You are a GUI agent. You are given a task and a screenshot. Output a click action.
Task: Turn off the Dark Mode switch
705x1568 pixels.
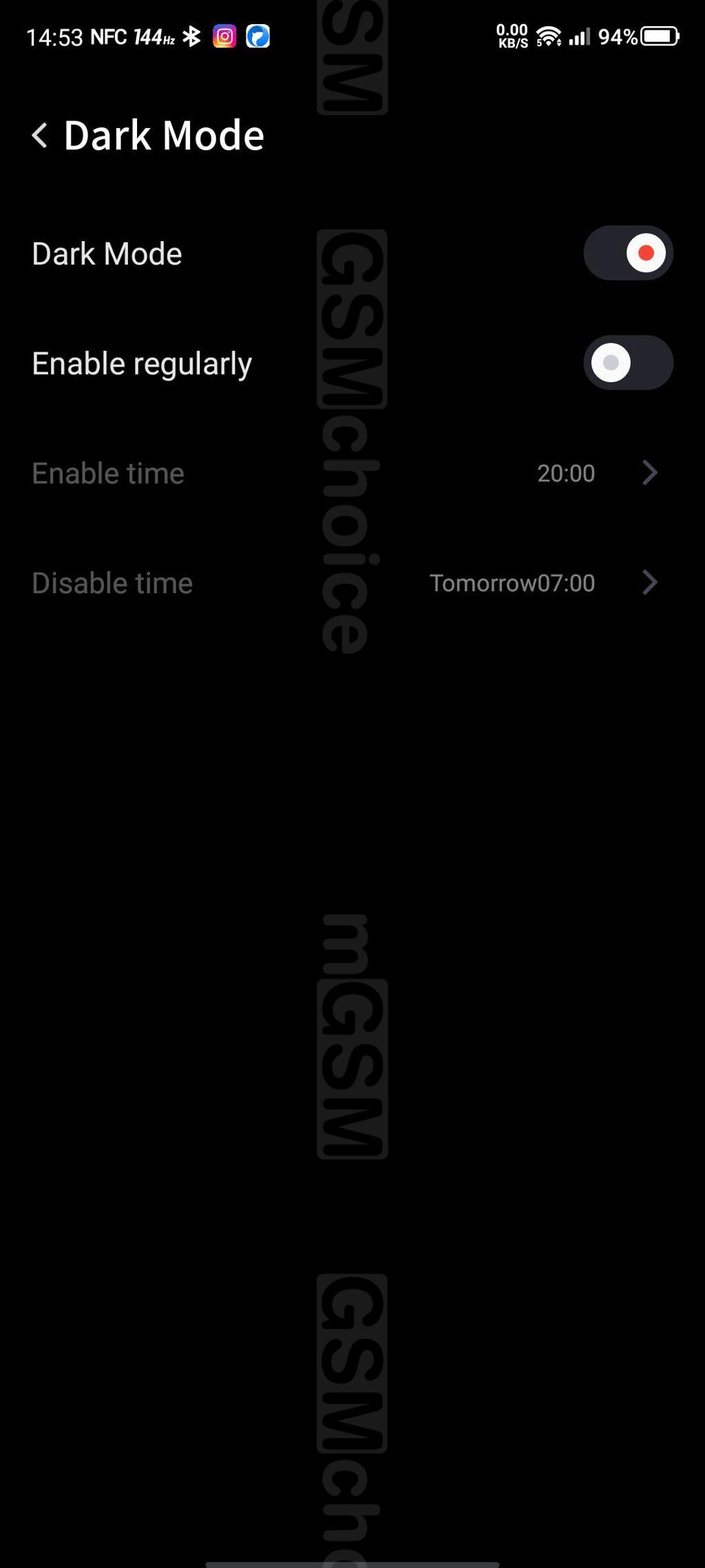pos(628,253)
